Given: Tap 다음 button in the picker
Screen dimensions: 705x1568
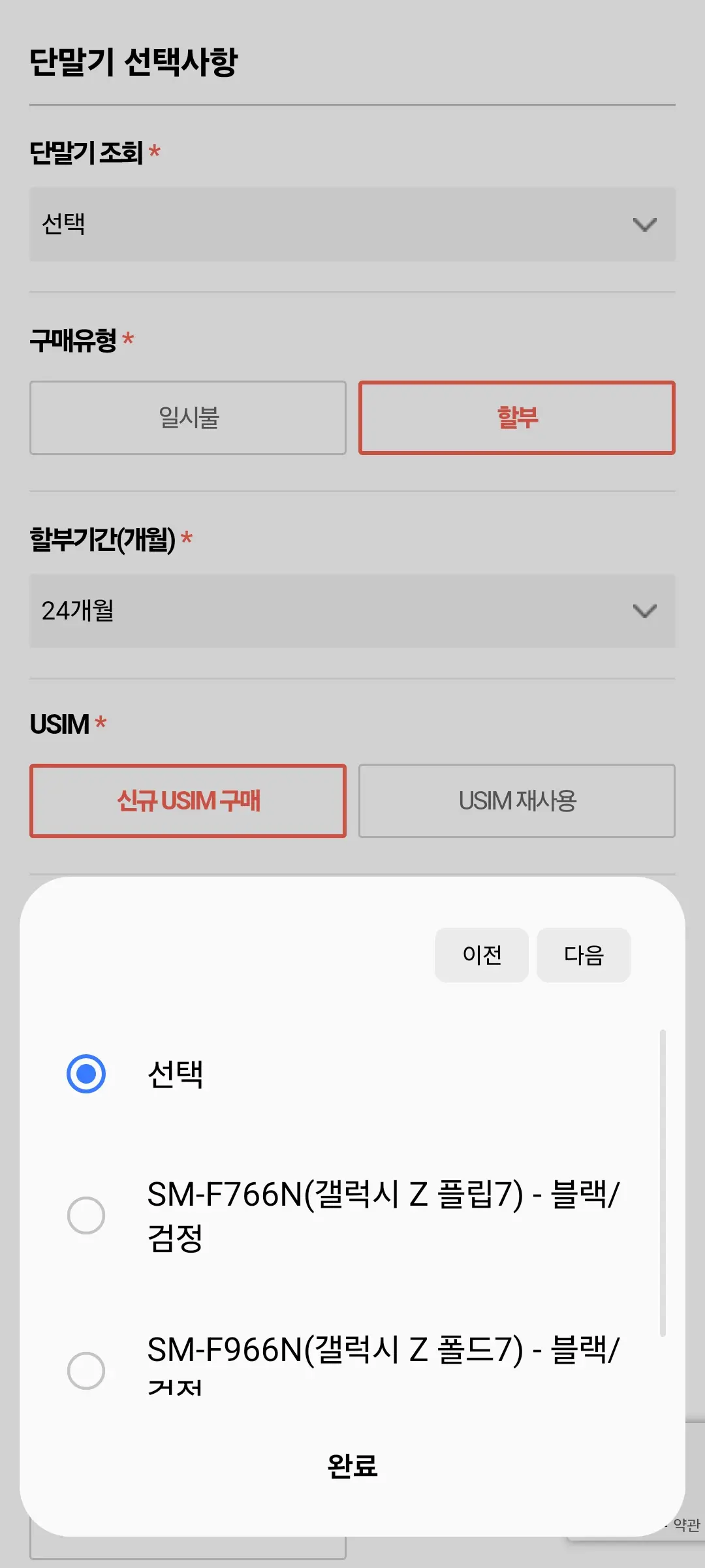Looking at the screenshot, I should [x=584, y=954].
